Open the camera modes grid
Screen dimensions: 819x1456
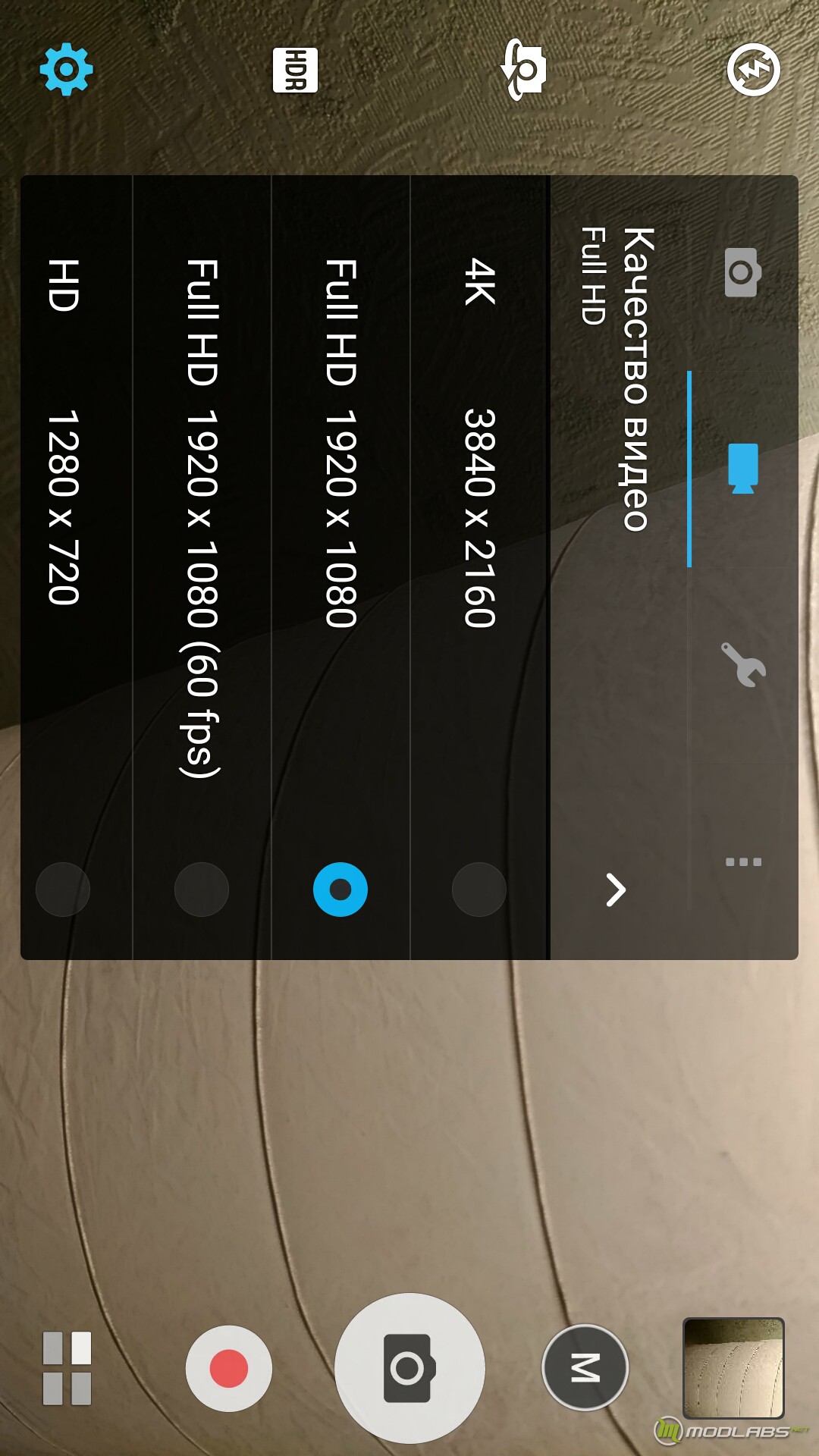[x=67, y=1368]
